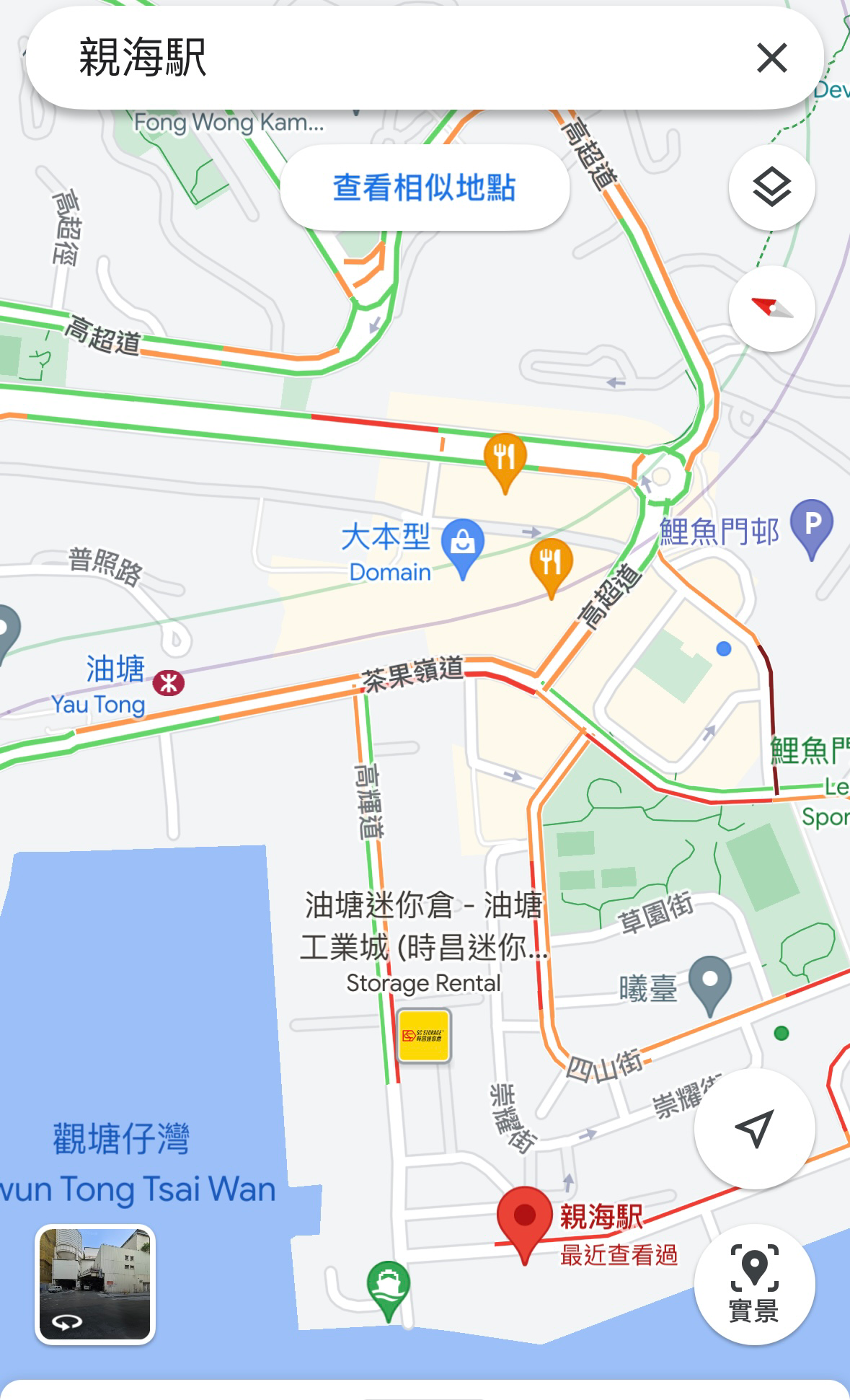Image resolution: width=850 pixels, height=1400 pixels.
Task: Open the Street View photo thumbnail
Action: pos(95,1285)
